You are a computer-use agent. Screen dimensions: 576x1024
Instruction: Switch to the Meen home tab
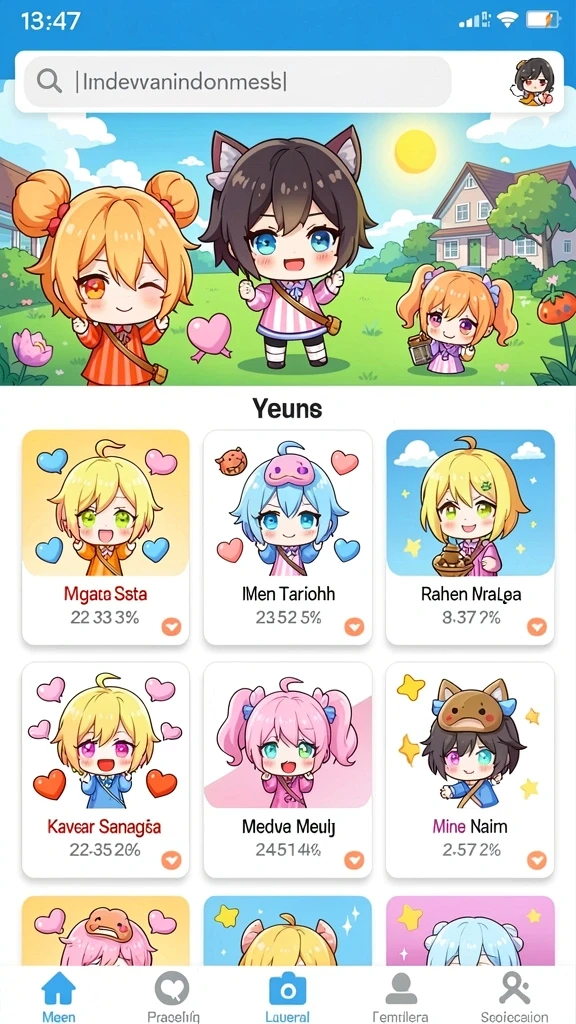click(x=58, y=996)
